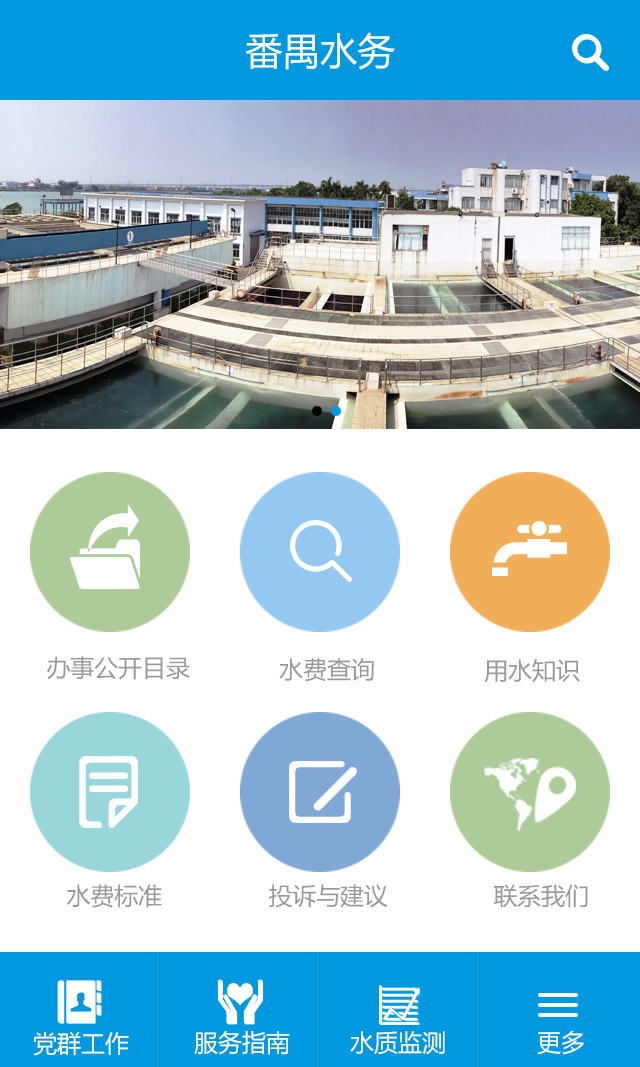Open search in the top bar
The height and width of the screenshot is (1067, 640).
590,52
